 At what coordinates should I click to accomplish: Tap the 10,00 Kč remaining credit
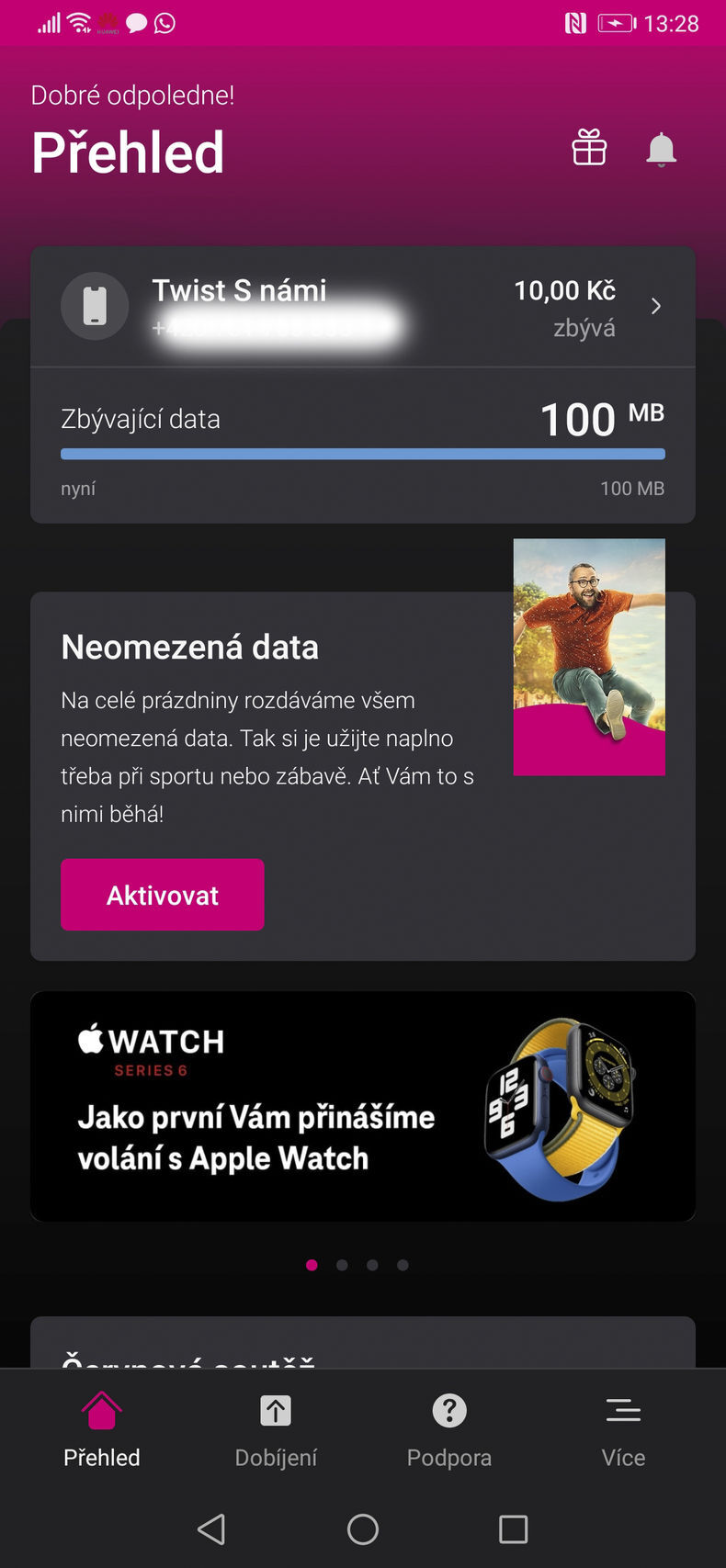click(563, 290)
